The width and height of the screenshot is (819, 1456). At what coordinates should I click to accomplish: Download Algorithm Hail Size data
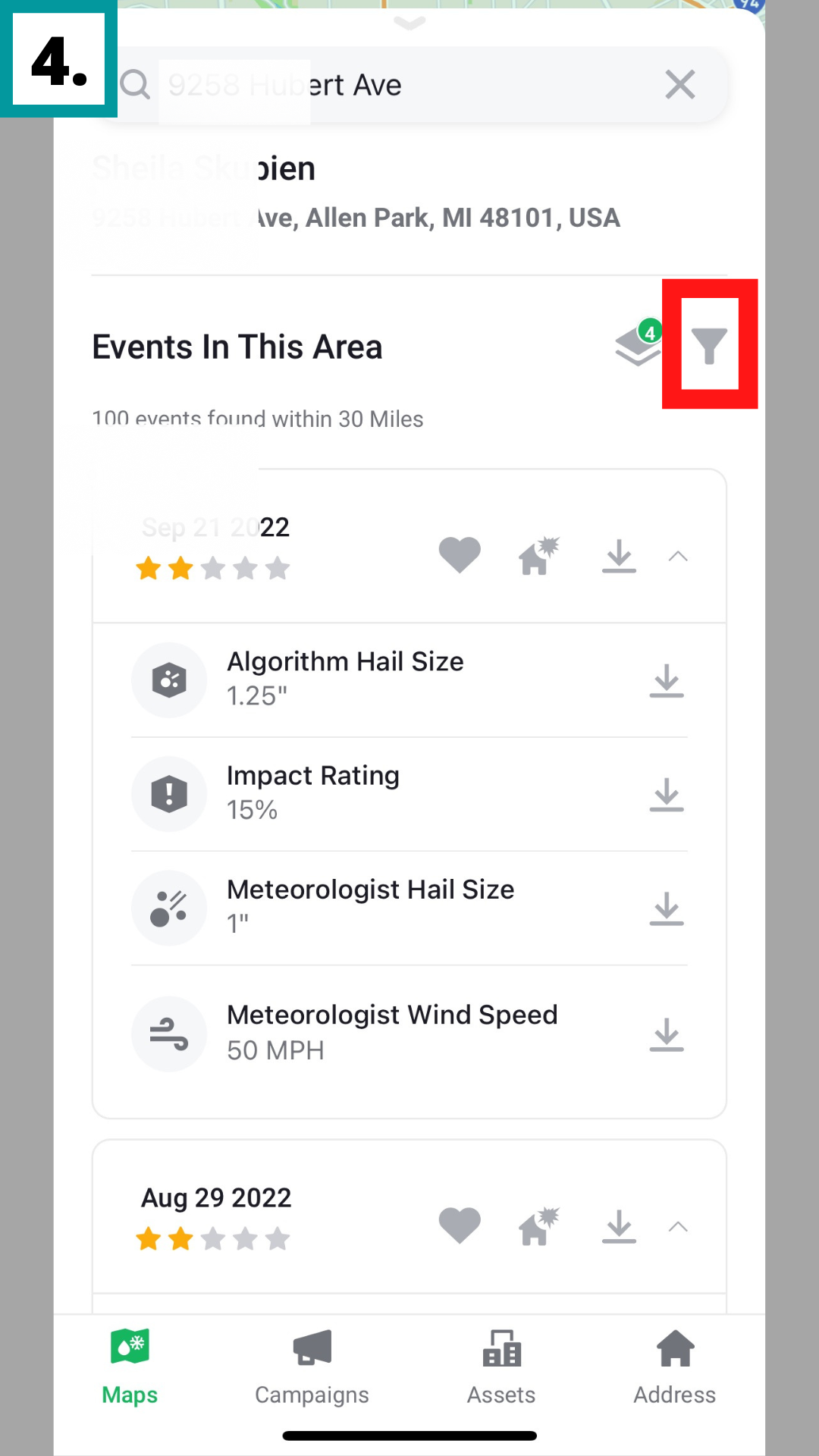(667, 680)
